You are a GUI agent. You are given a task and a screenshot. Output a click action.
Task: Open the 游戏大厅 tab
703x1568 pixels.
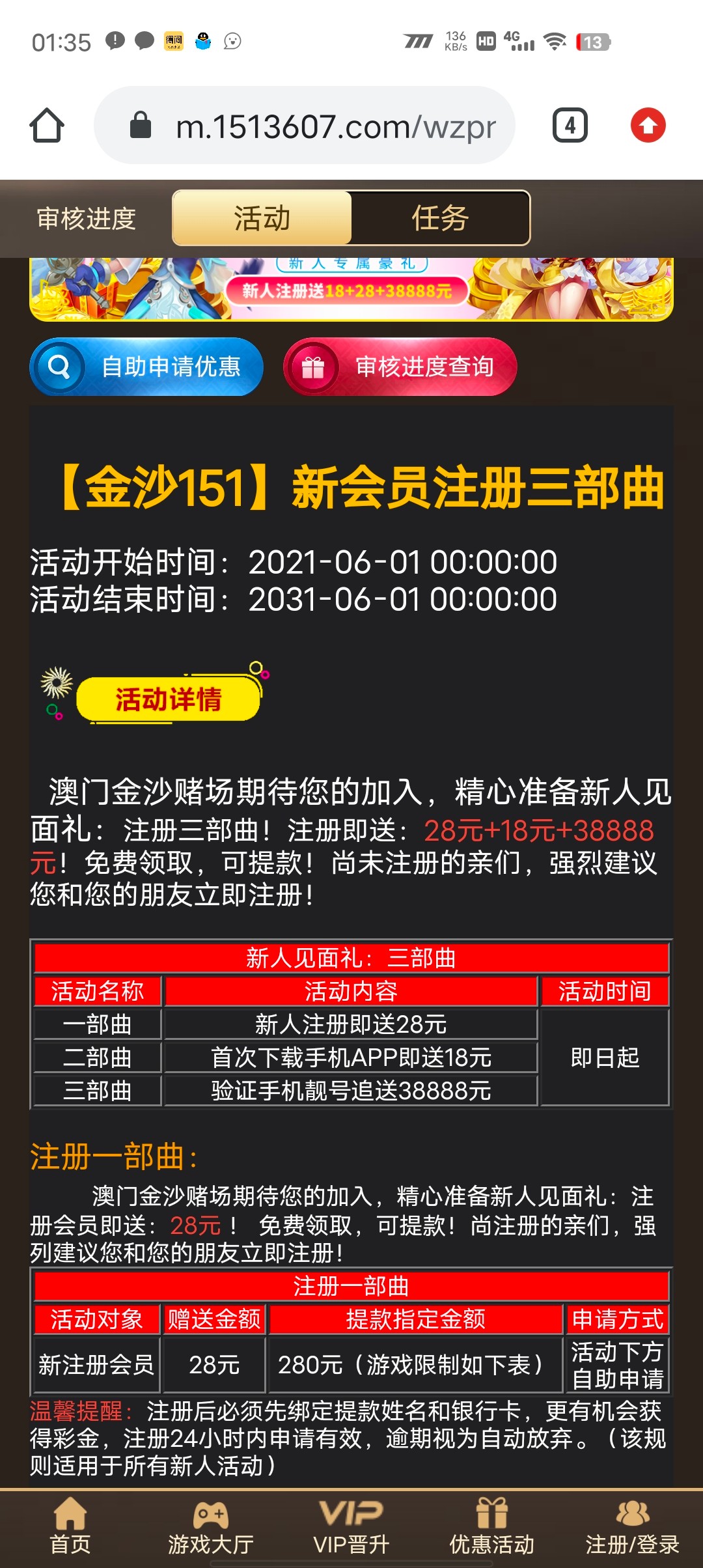[211, 1528]
